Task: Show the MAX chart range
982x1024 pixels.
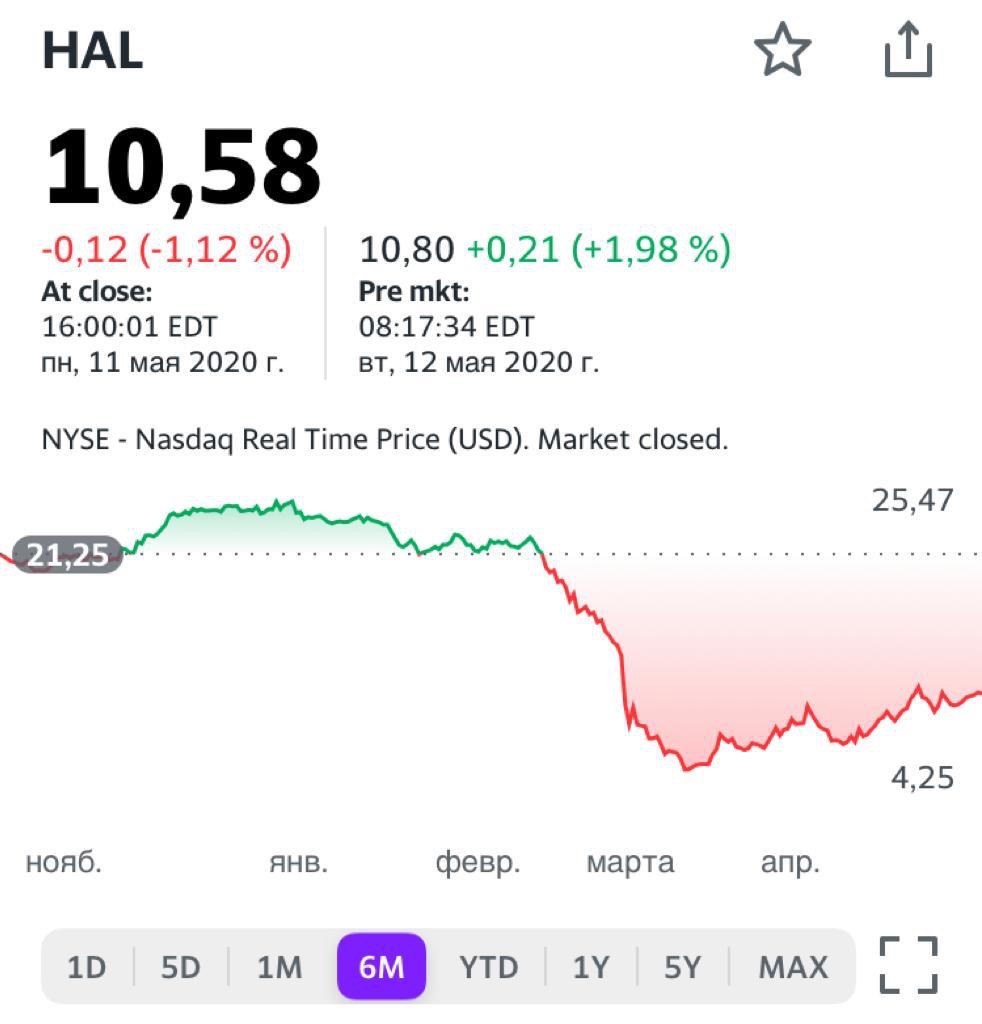Action: click(x=793, y=967)
